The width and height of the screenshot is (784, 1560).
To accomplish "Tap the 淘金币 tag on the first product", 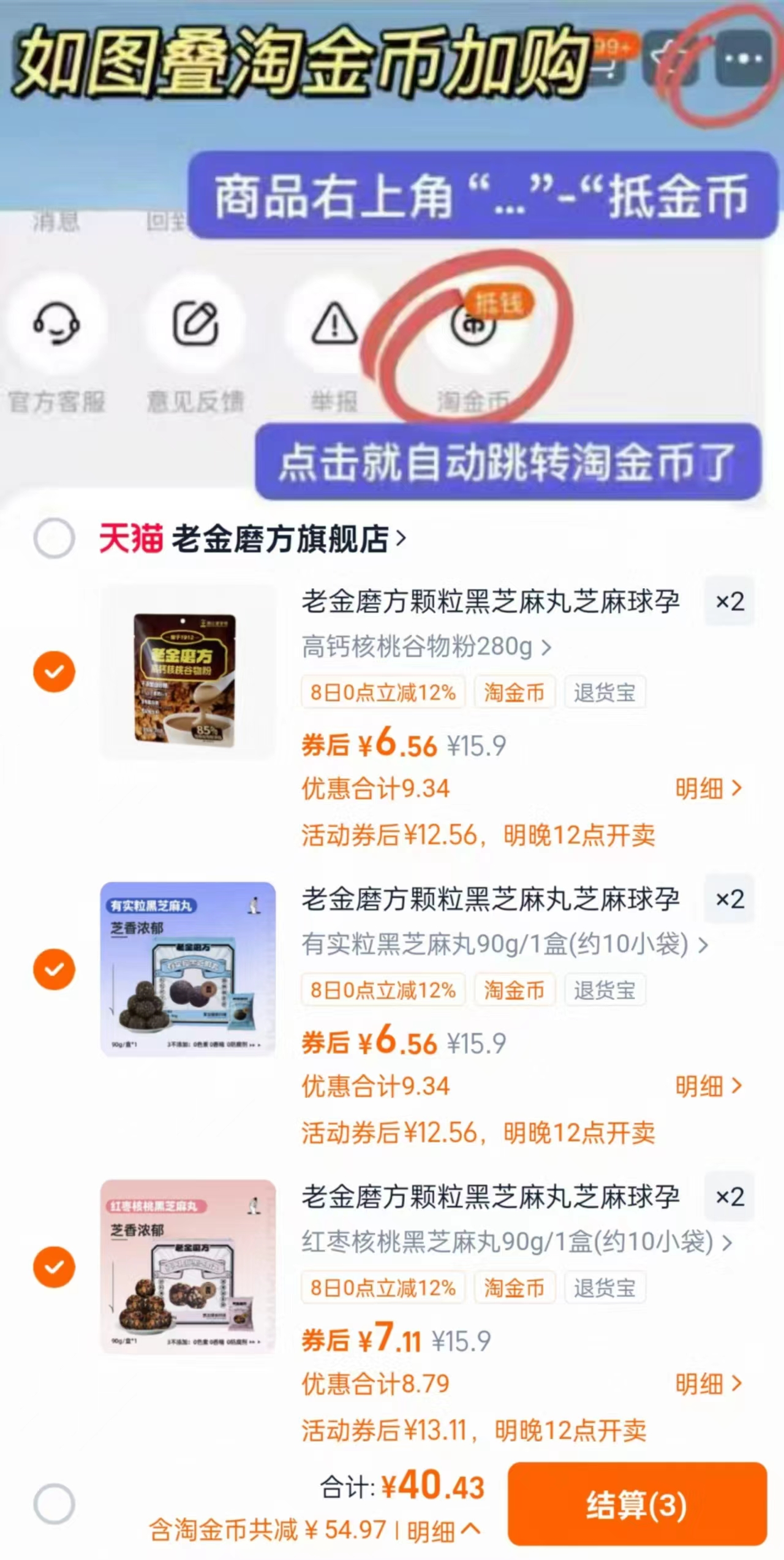I will coord(514,692).
